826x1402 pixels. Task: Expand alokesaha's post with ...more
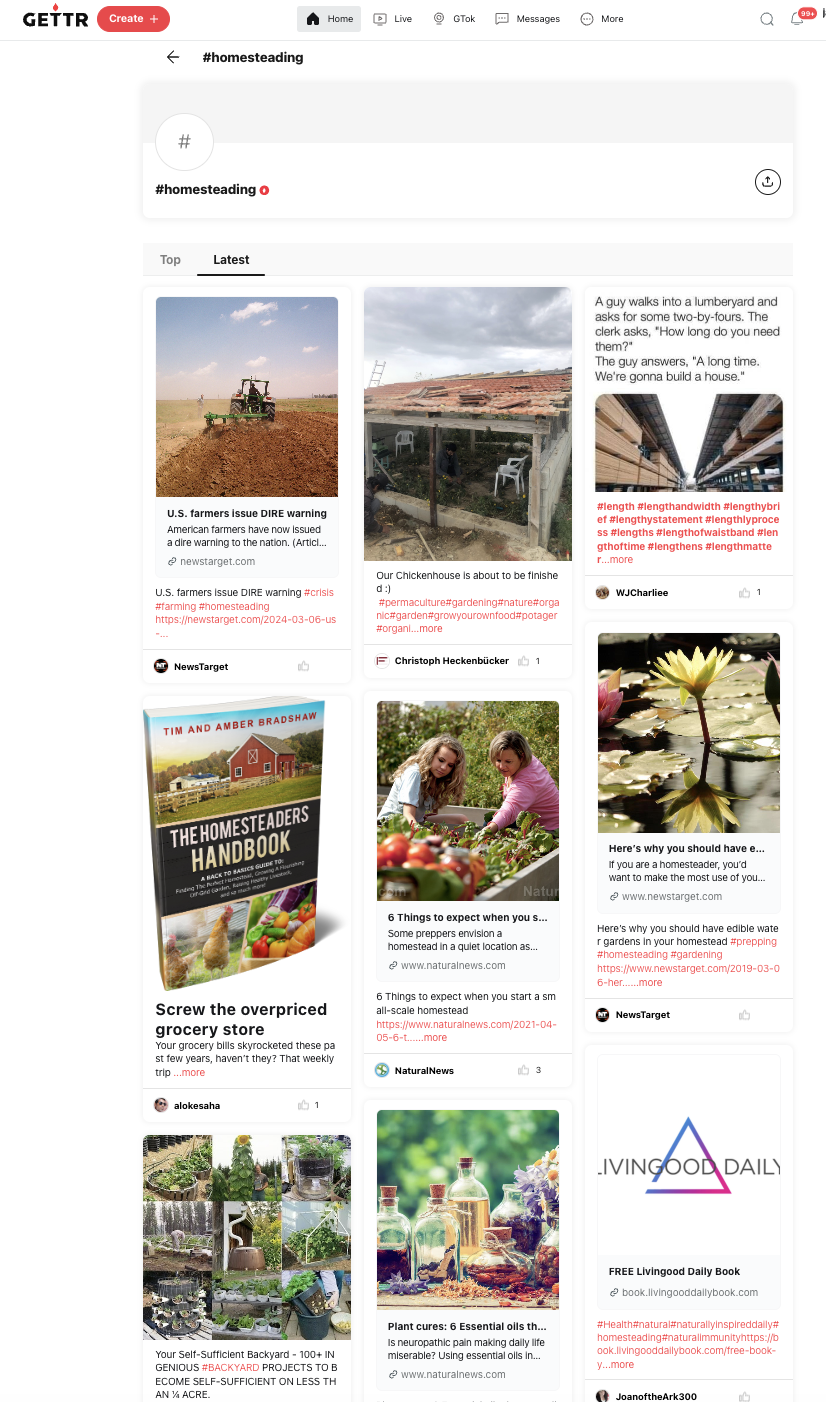point(190,1072)
